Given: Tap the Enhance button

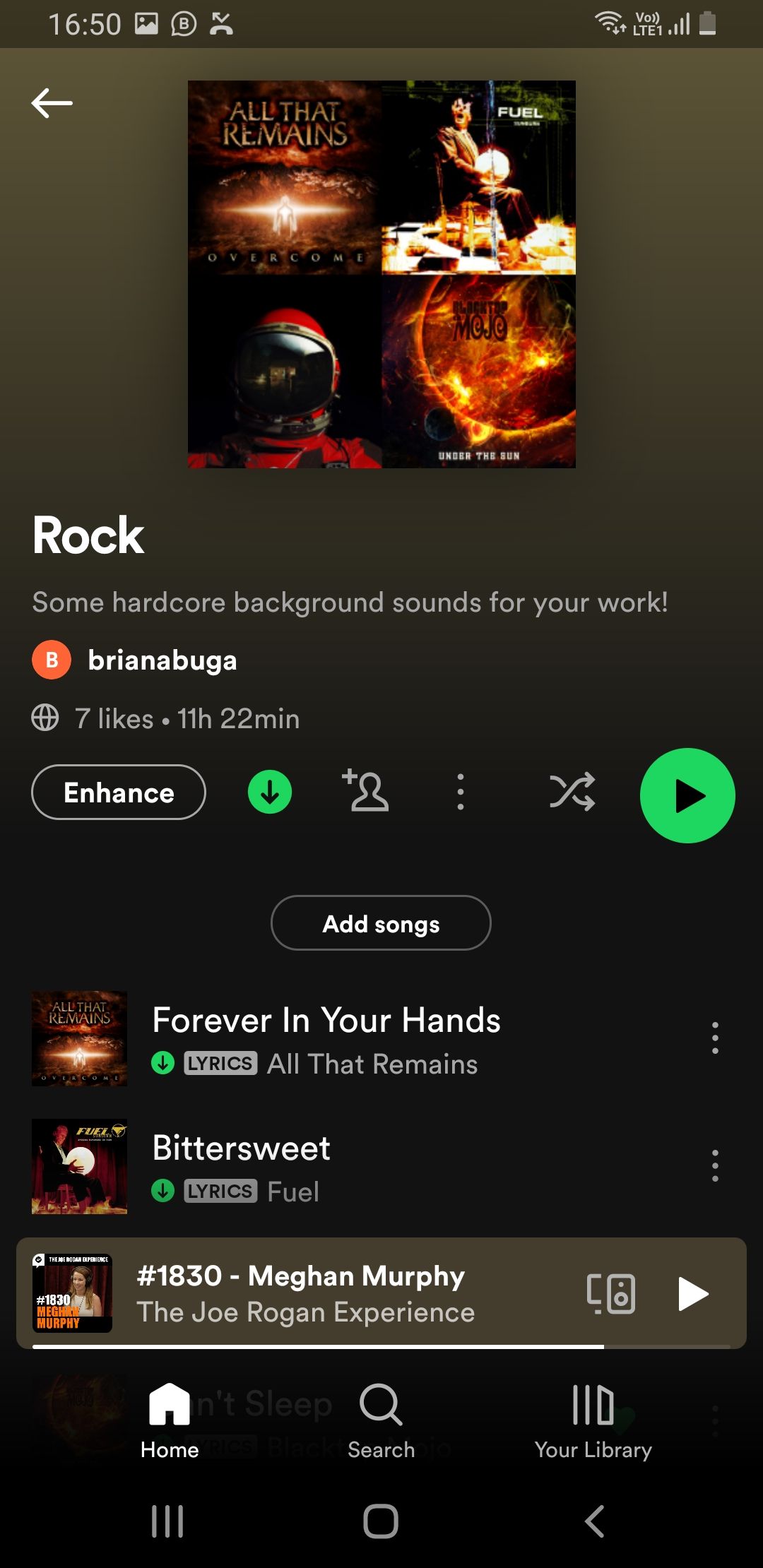Looking at the screenshot, I should (118, 792).
